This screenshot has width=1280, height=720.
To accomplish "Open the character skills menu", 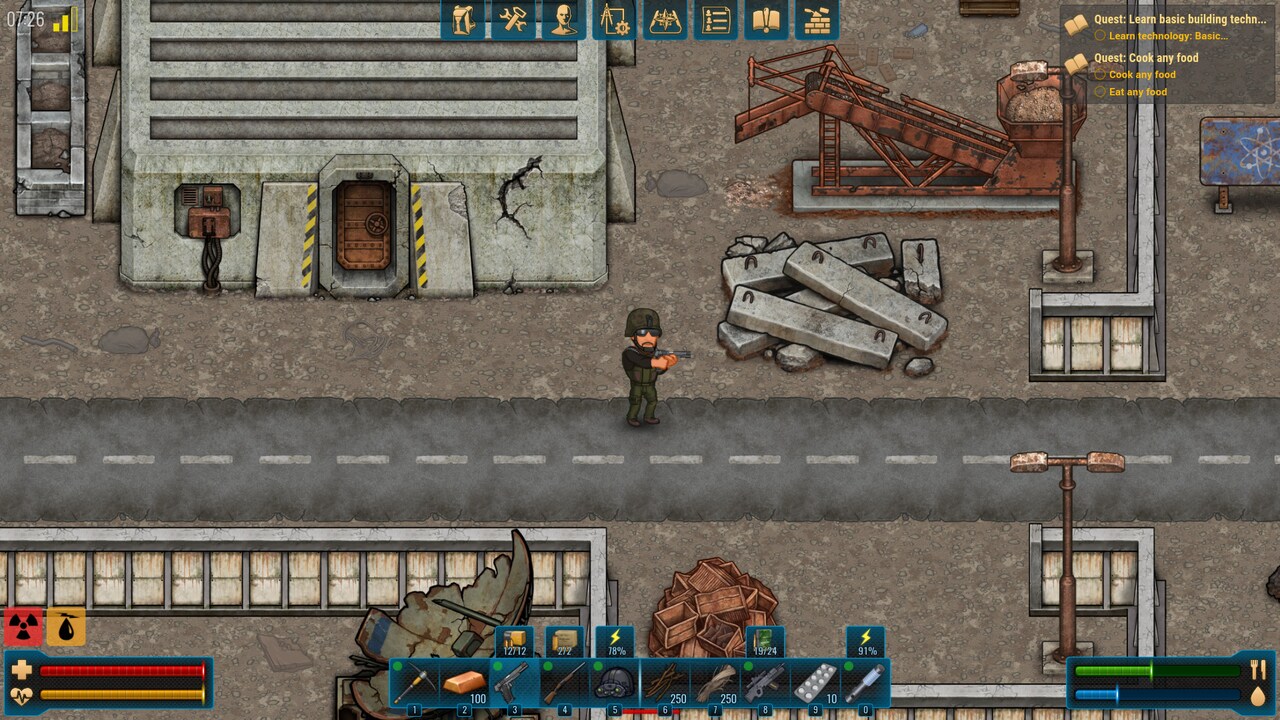I will (x=564, y=20).
